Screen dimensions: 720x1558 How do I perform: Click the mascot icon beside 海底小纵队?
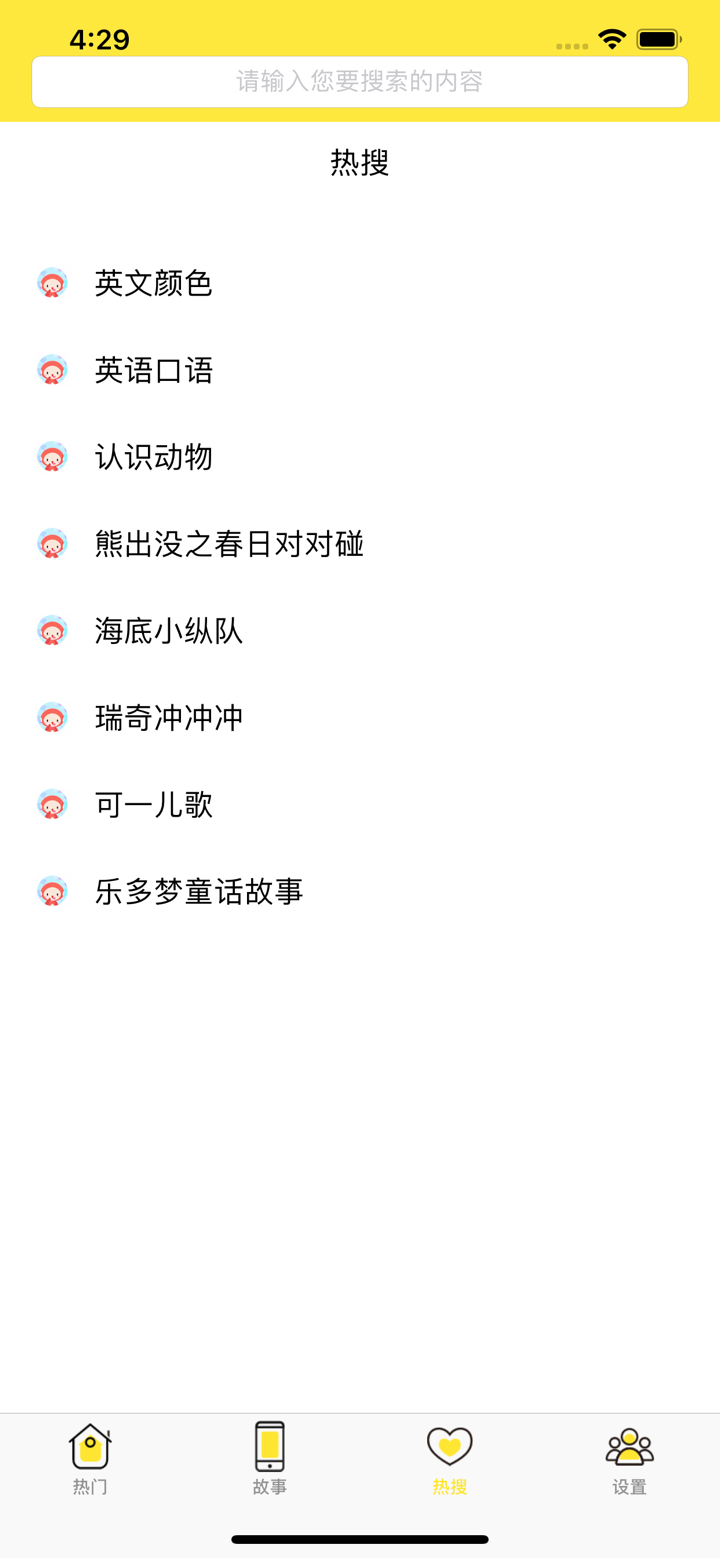[51, 630]
